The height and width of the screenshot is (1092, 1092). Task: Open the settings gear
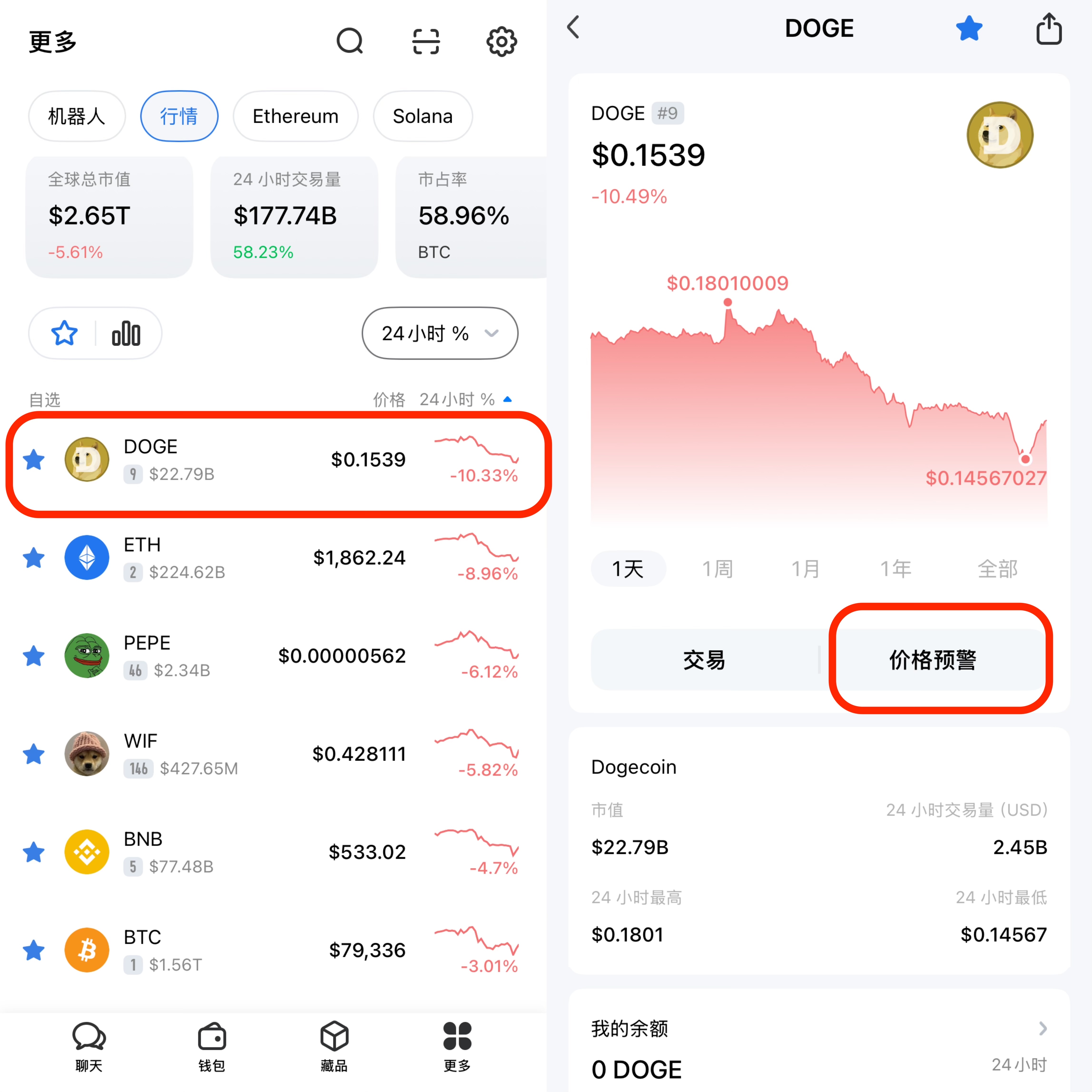[501, 41]
